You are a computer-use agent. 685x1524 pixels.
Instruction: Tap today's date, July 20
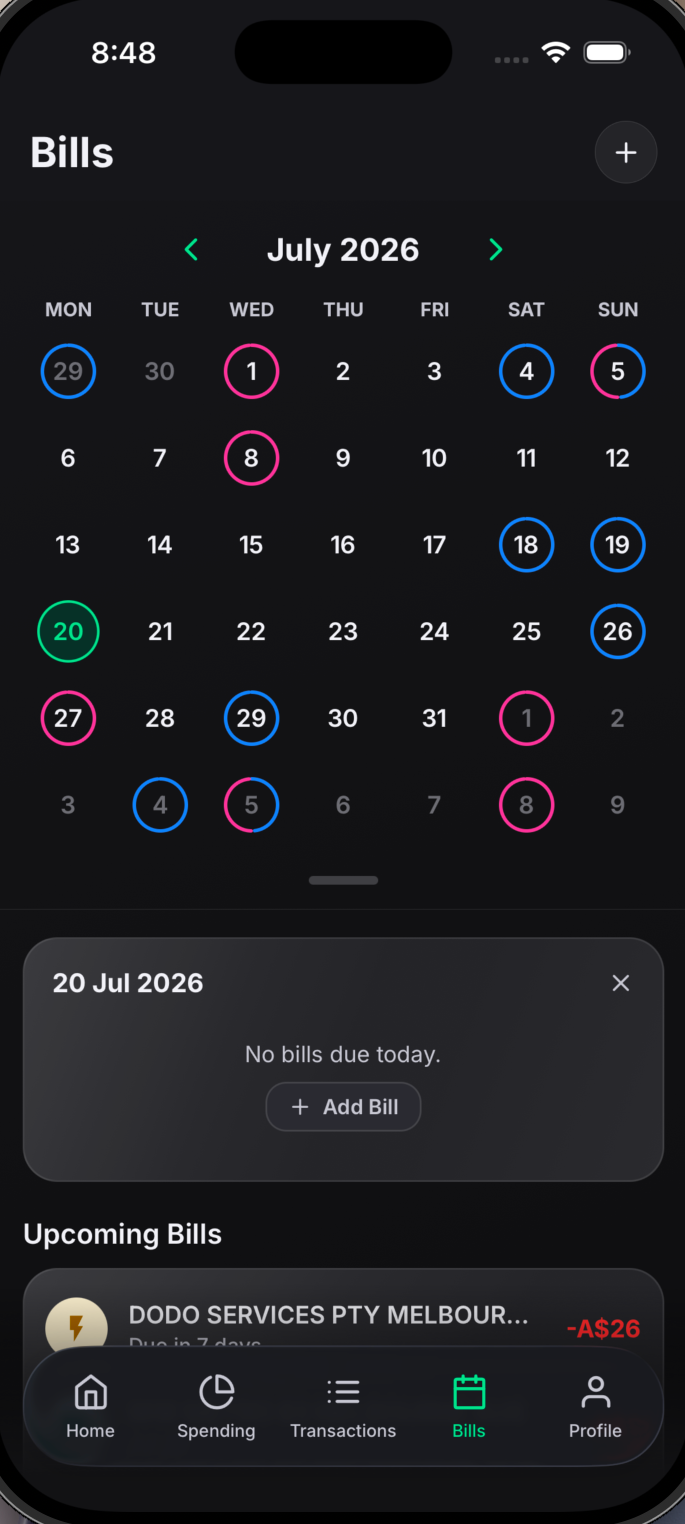click(68, 632)
